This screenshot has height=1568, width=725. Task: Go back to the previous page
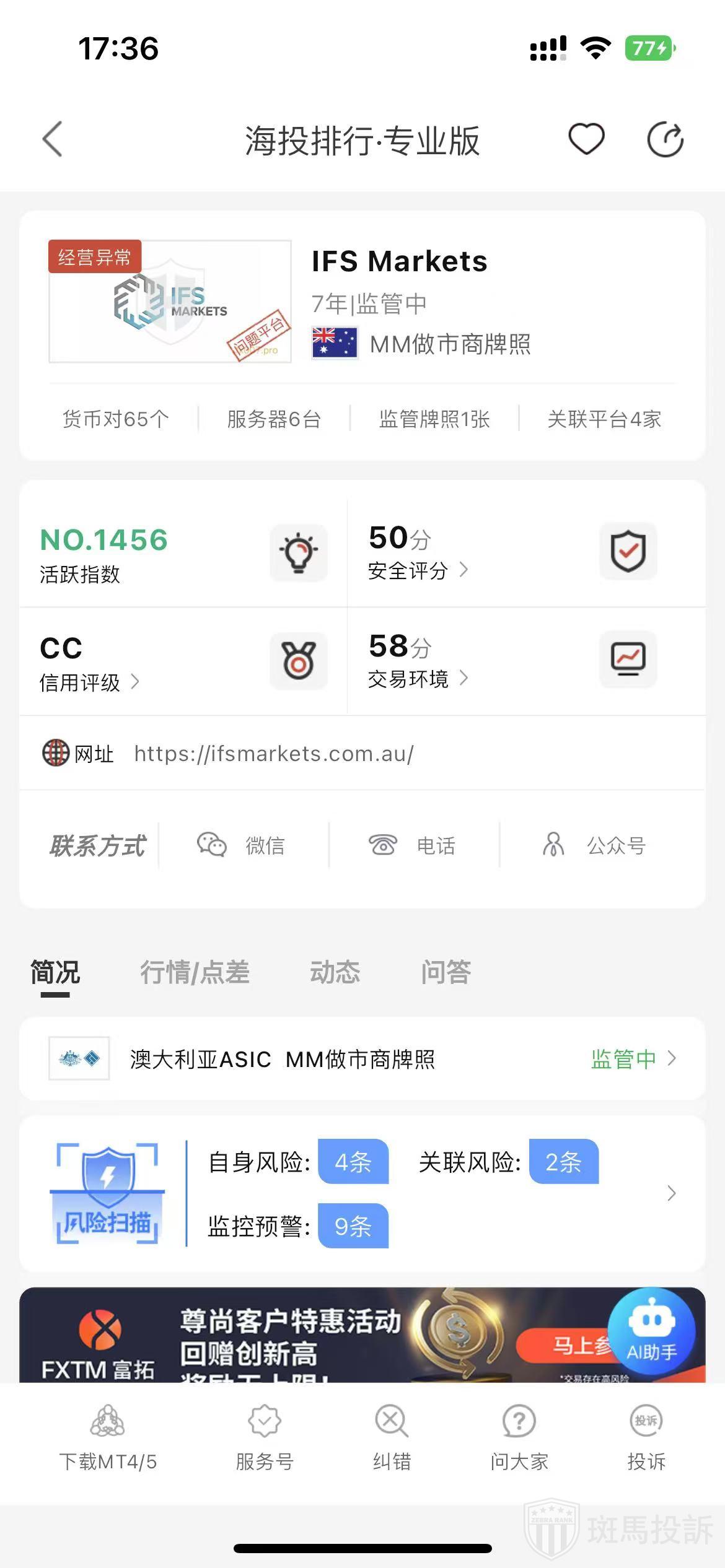point(53,139)
